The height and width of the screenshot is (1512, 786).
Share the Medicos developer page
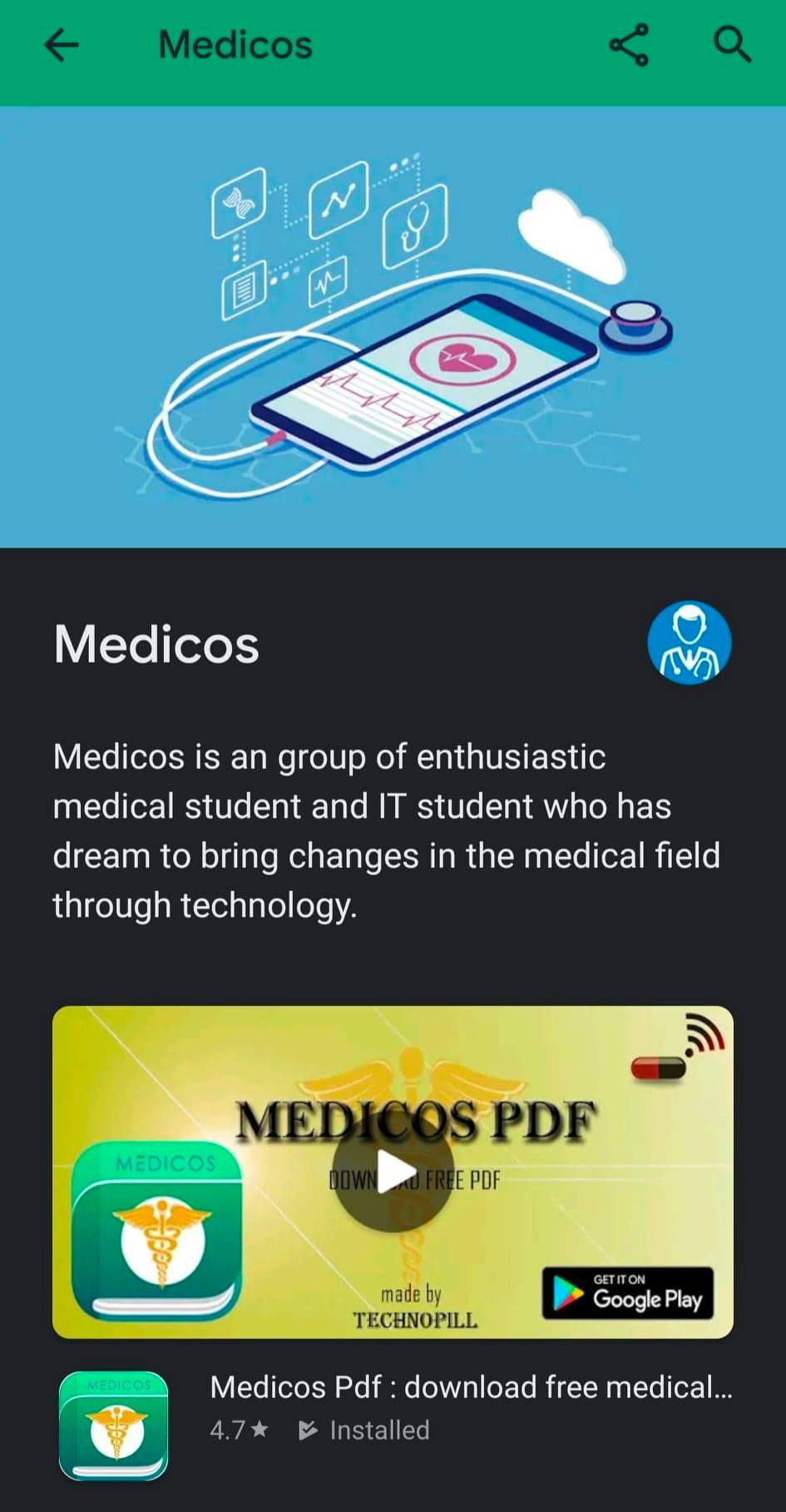point(629,46)
